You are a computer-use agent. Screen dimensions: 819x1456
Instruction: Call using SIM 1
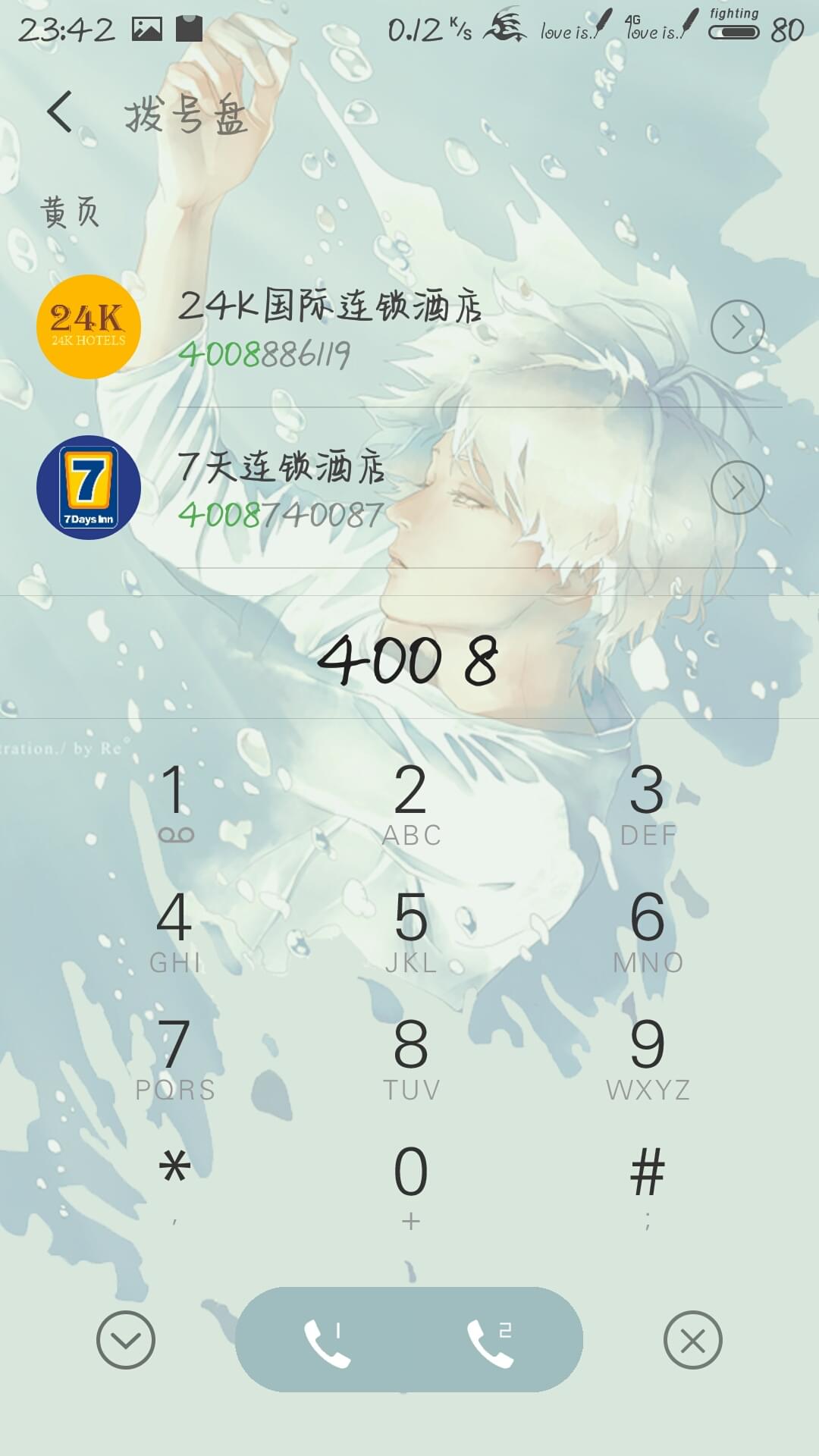[x=328, y=1341]
